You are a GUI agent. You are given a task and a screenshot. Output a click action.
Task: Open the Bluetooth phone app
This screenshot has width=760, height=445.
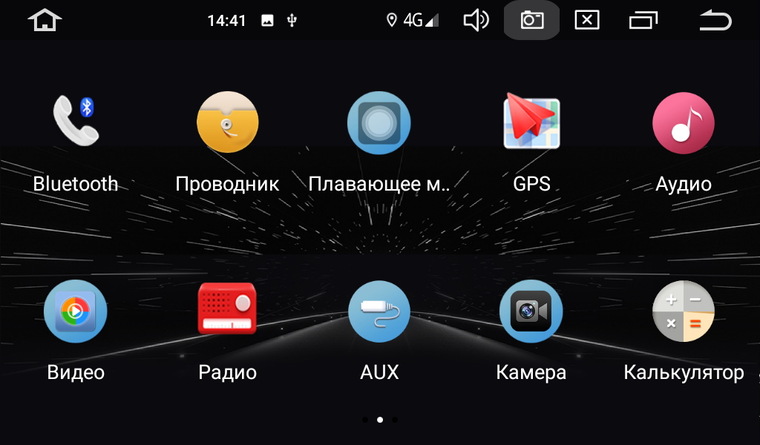coord(75,124)
